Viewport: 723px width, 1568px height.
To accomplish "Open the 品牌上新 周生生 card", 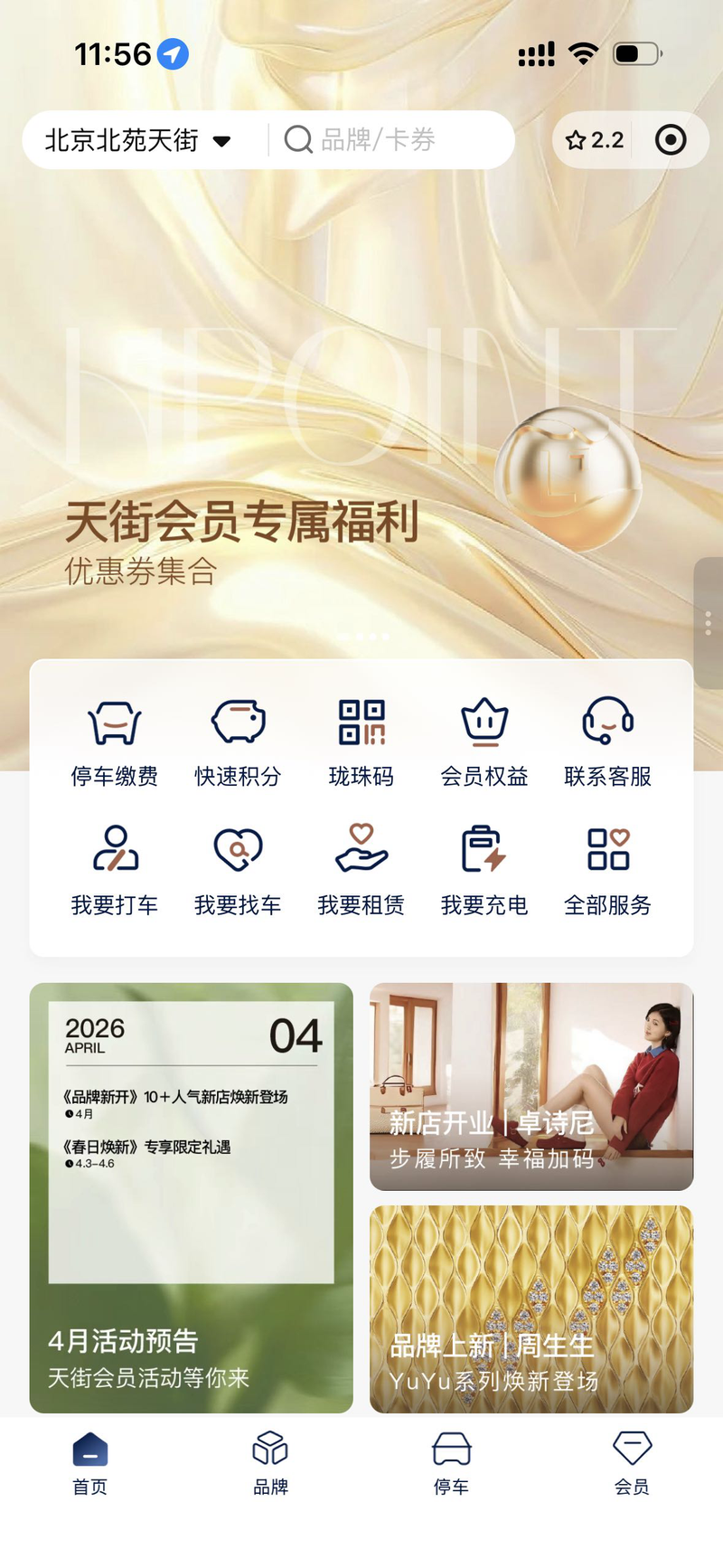I will (531, 1309).
